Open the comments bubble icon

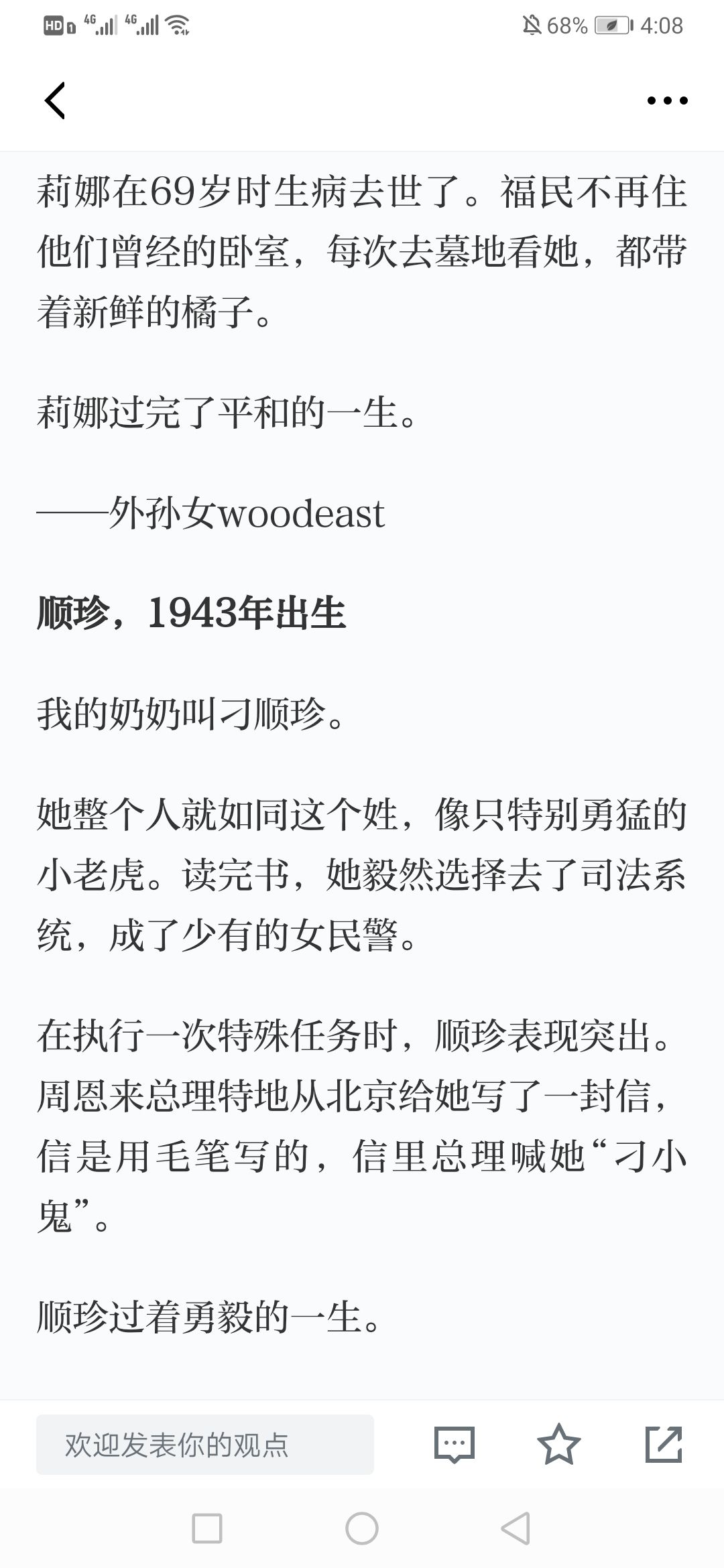(x=455, y=1445)
